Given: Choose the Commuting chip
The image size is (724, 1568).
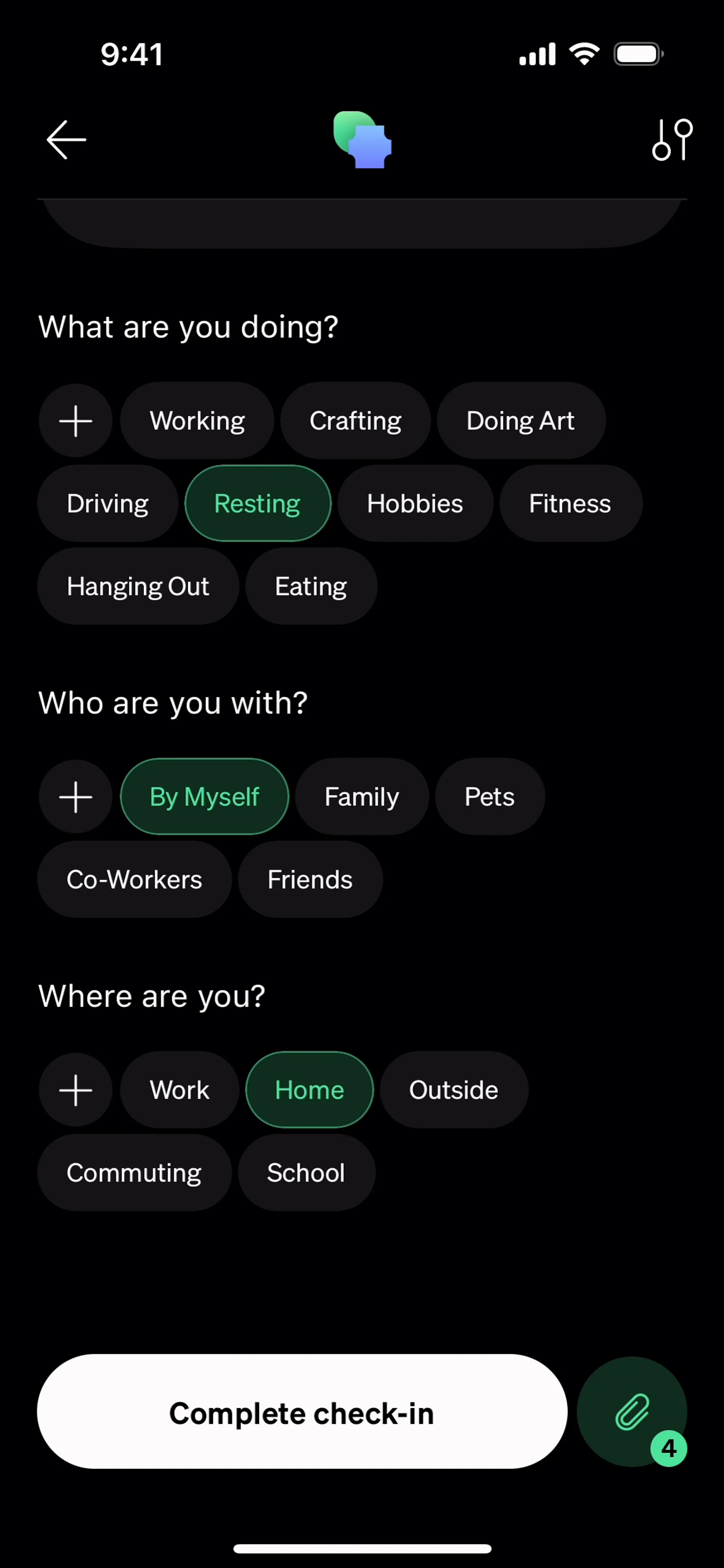Looking at the screenshot, I should (x=134, y=1173).
